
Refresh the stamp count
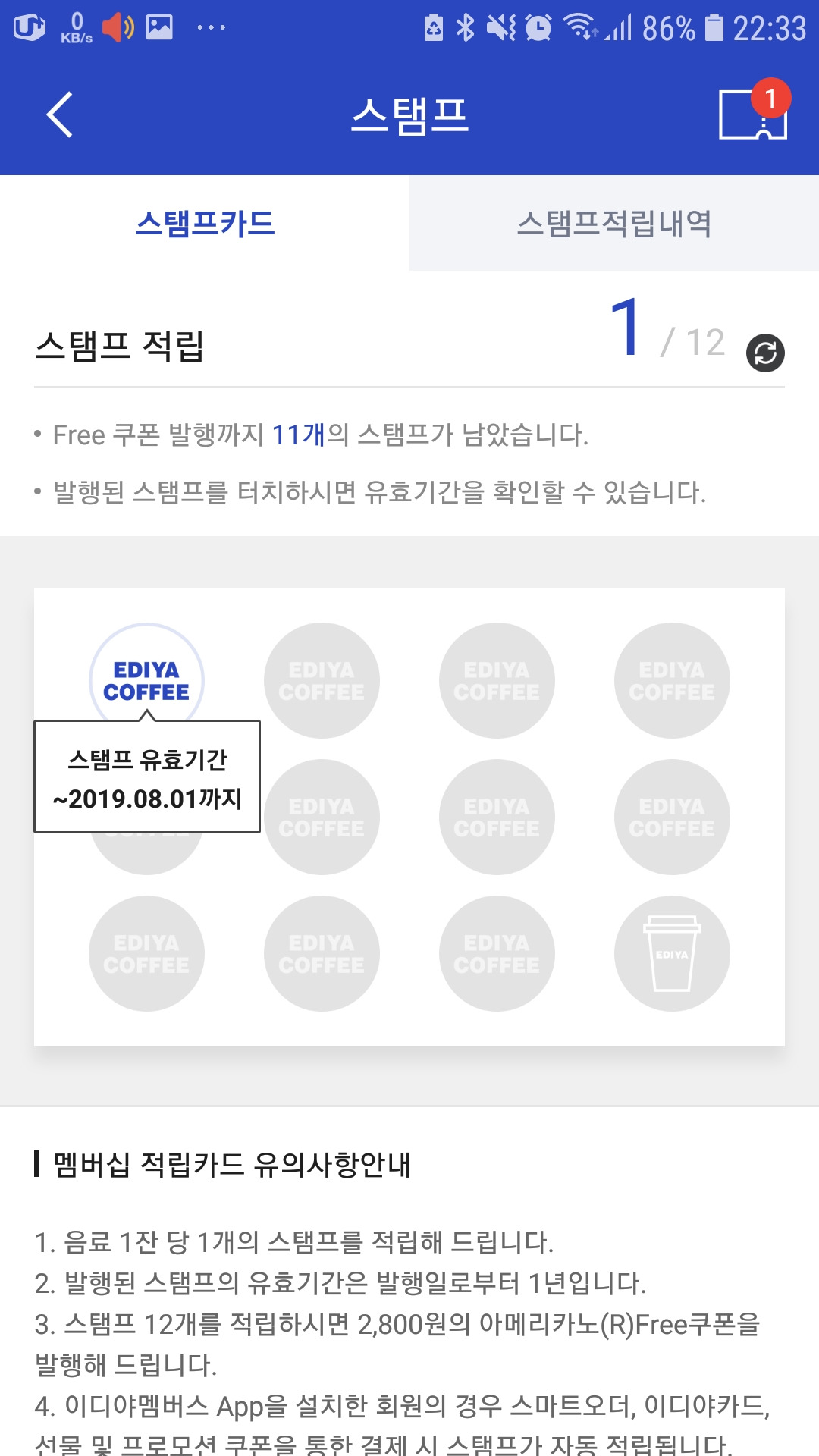(765, 353)
